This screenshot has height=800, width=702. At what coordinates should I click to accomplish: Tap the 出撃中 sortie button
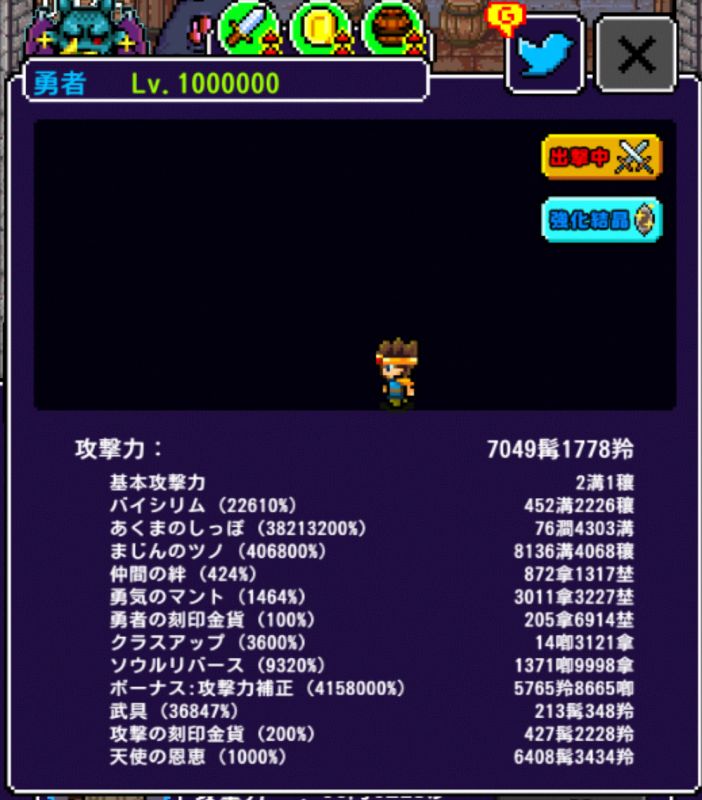(x=601, y=156)
